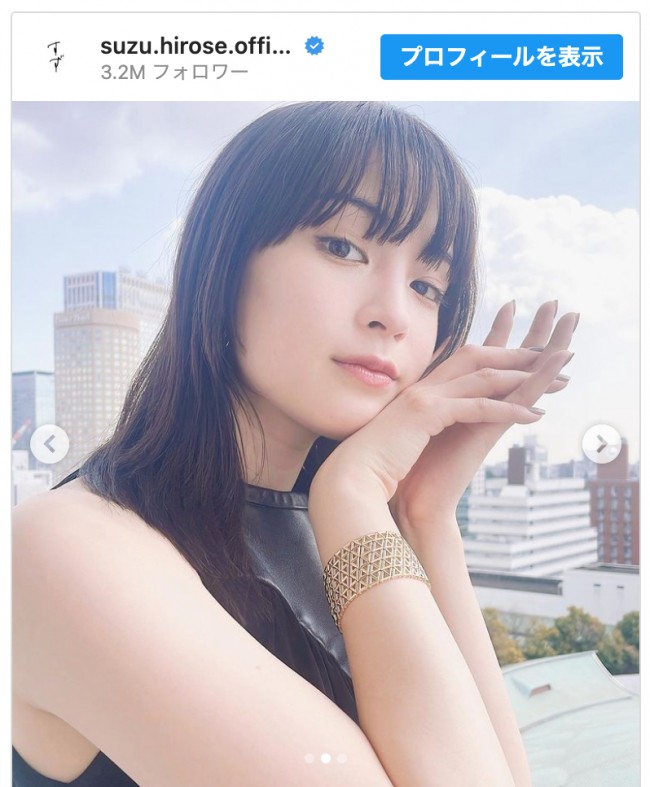Open the suzu.hirose.offi... account name link
The height and width of the screenshot is (787, 650).
[x=196, y=46]
